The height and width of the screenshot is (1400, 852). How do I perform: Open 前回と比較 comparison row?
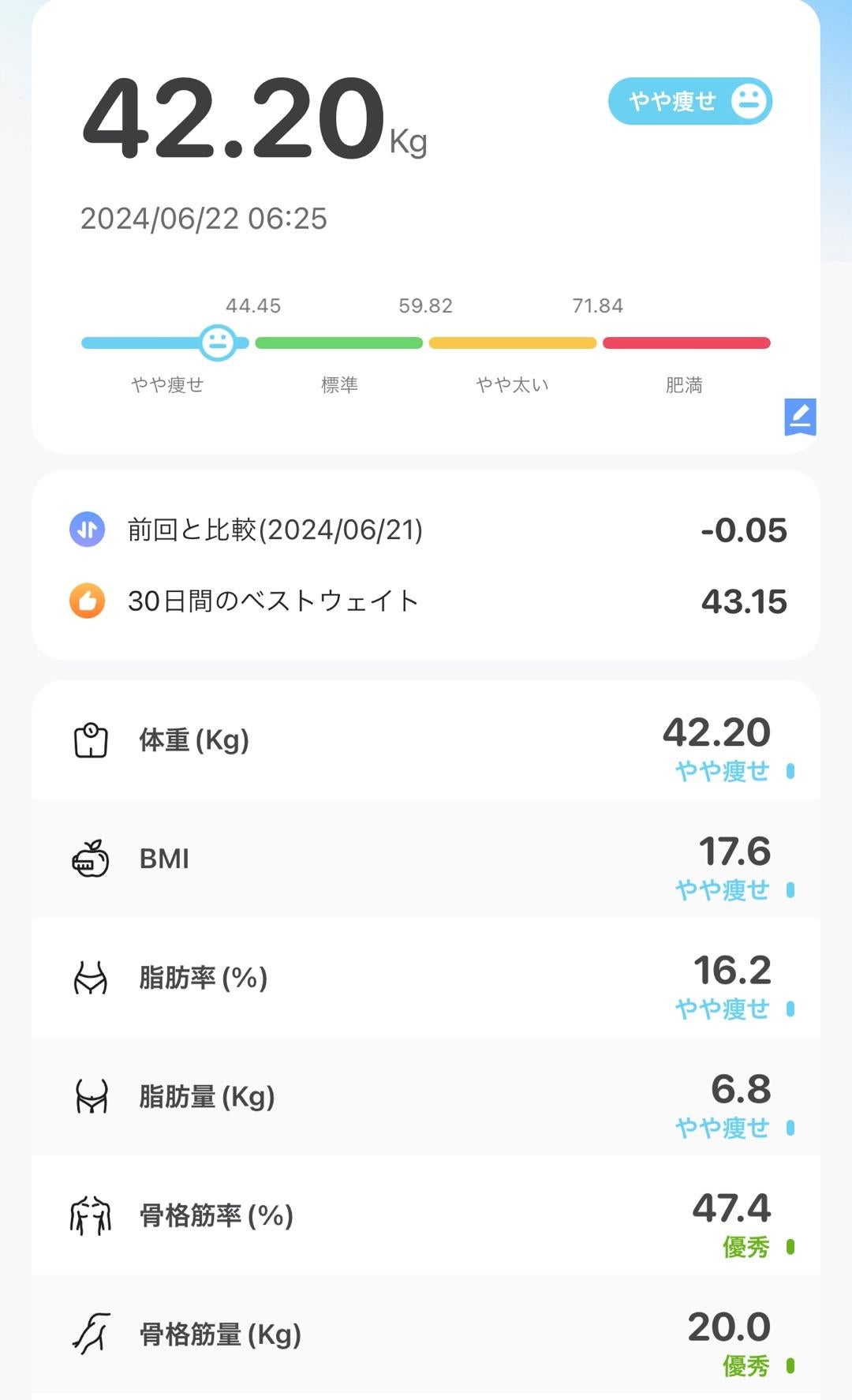pyautogui.click(x=426, y=530)
